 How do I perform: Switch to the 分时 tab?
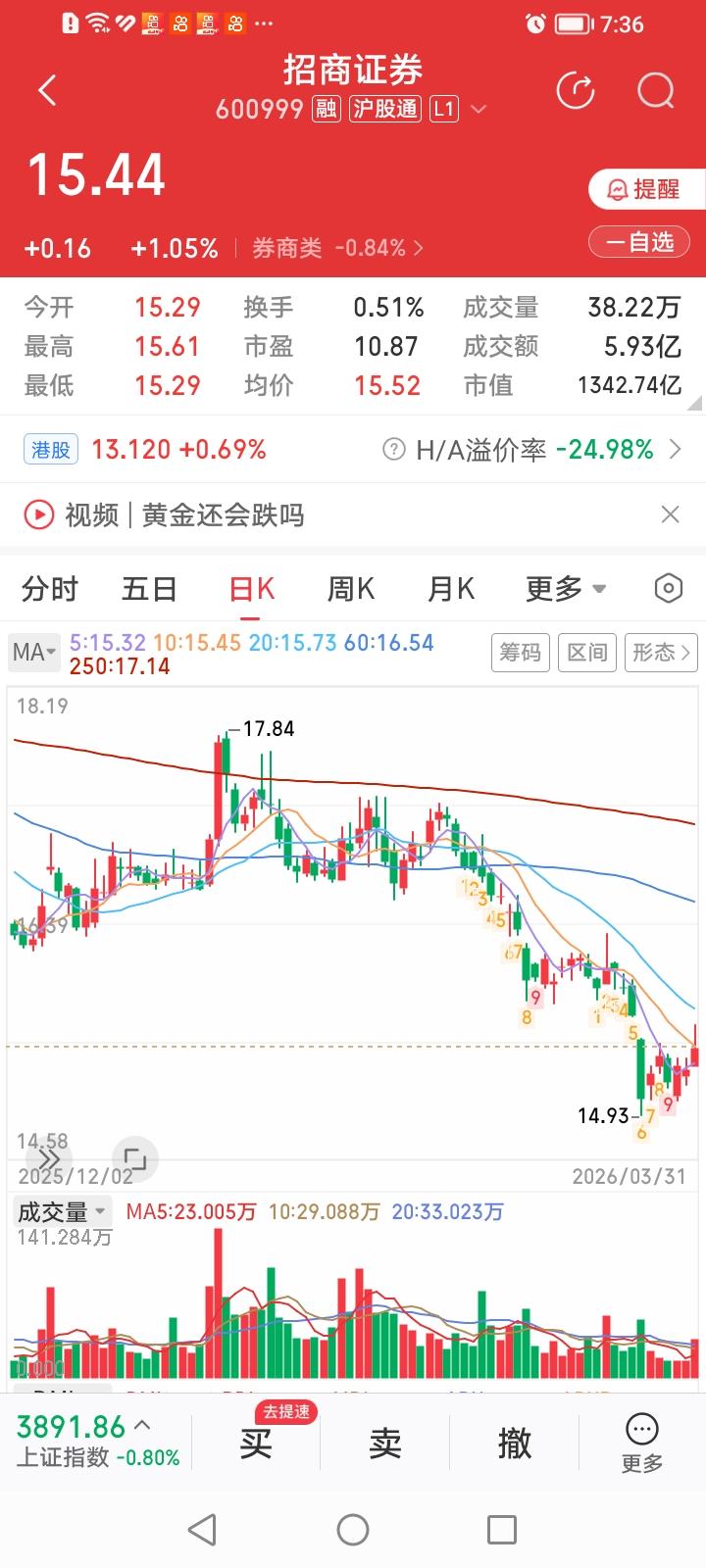coord(49,588)
